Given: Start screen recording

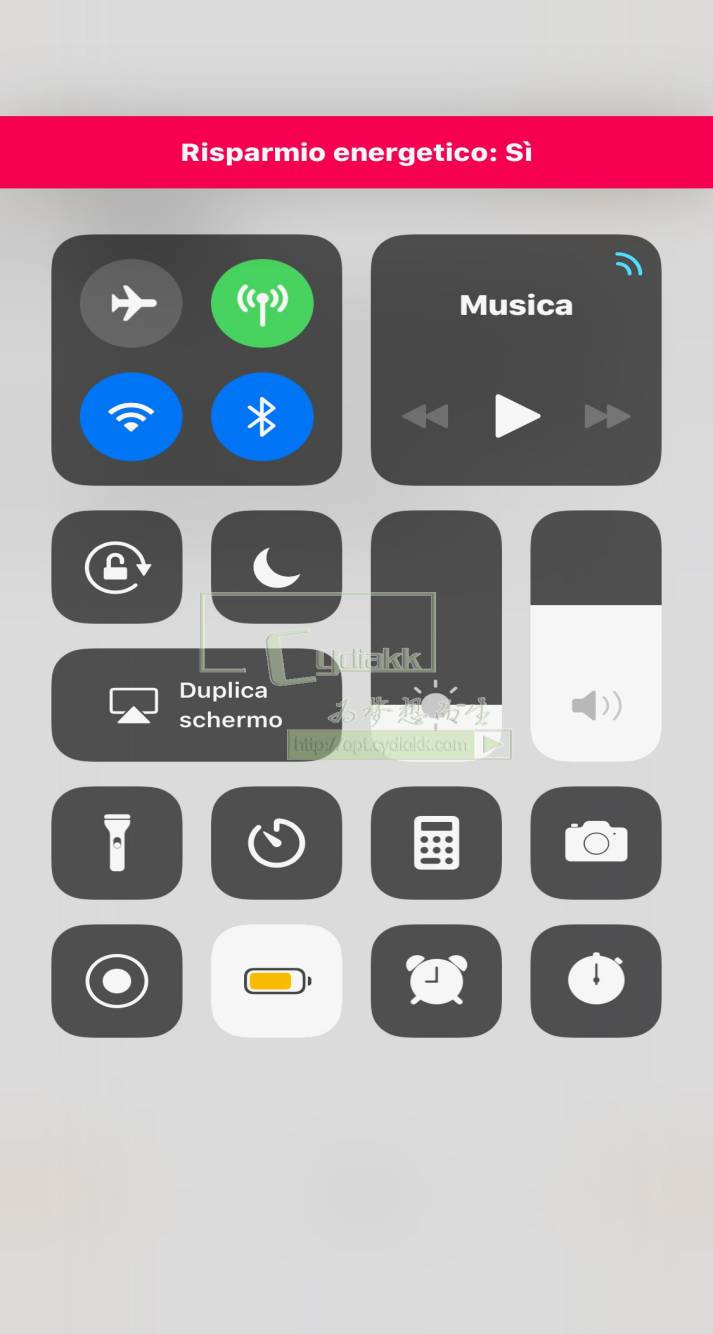Looking at the screenshot, I should [117, 981].
